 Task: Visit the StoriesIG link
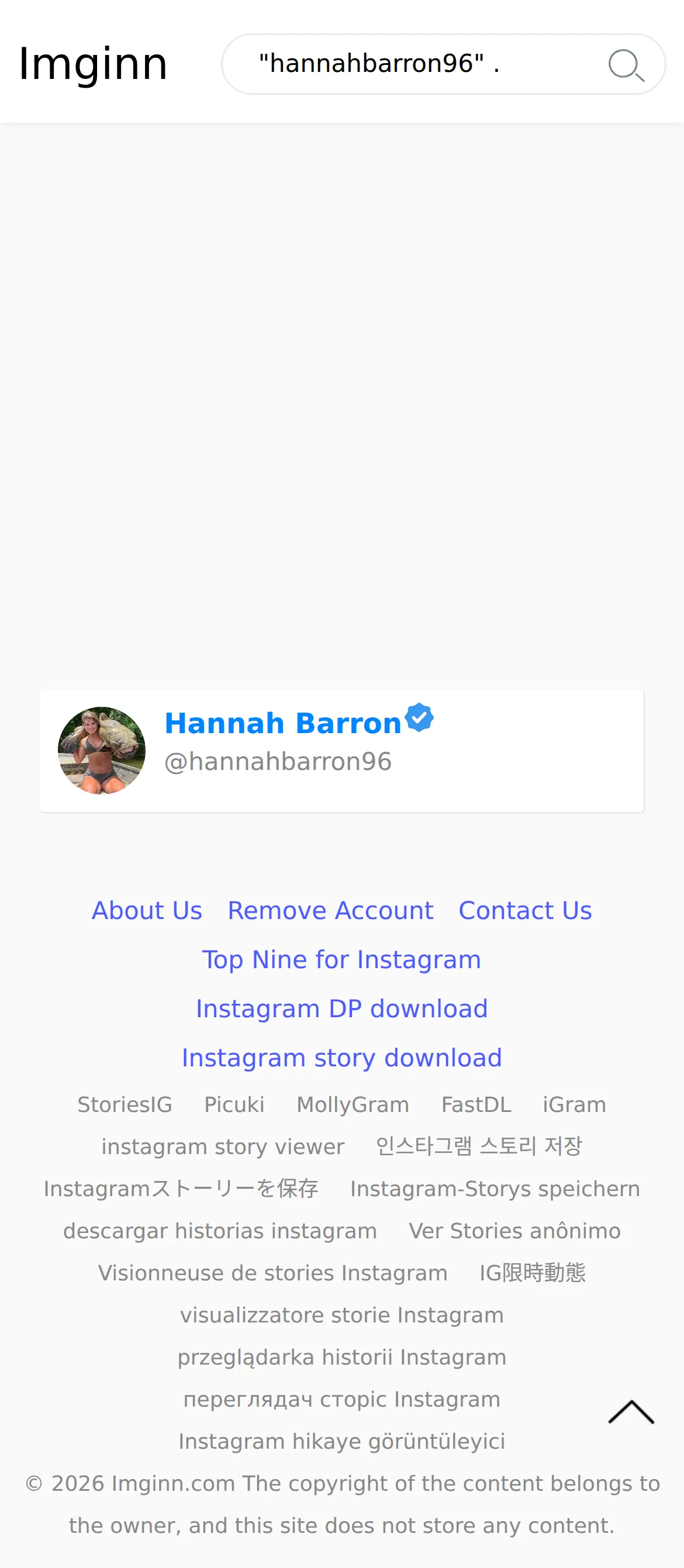tap(125, 1104)
